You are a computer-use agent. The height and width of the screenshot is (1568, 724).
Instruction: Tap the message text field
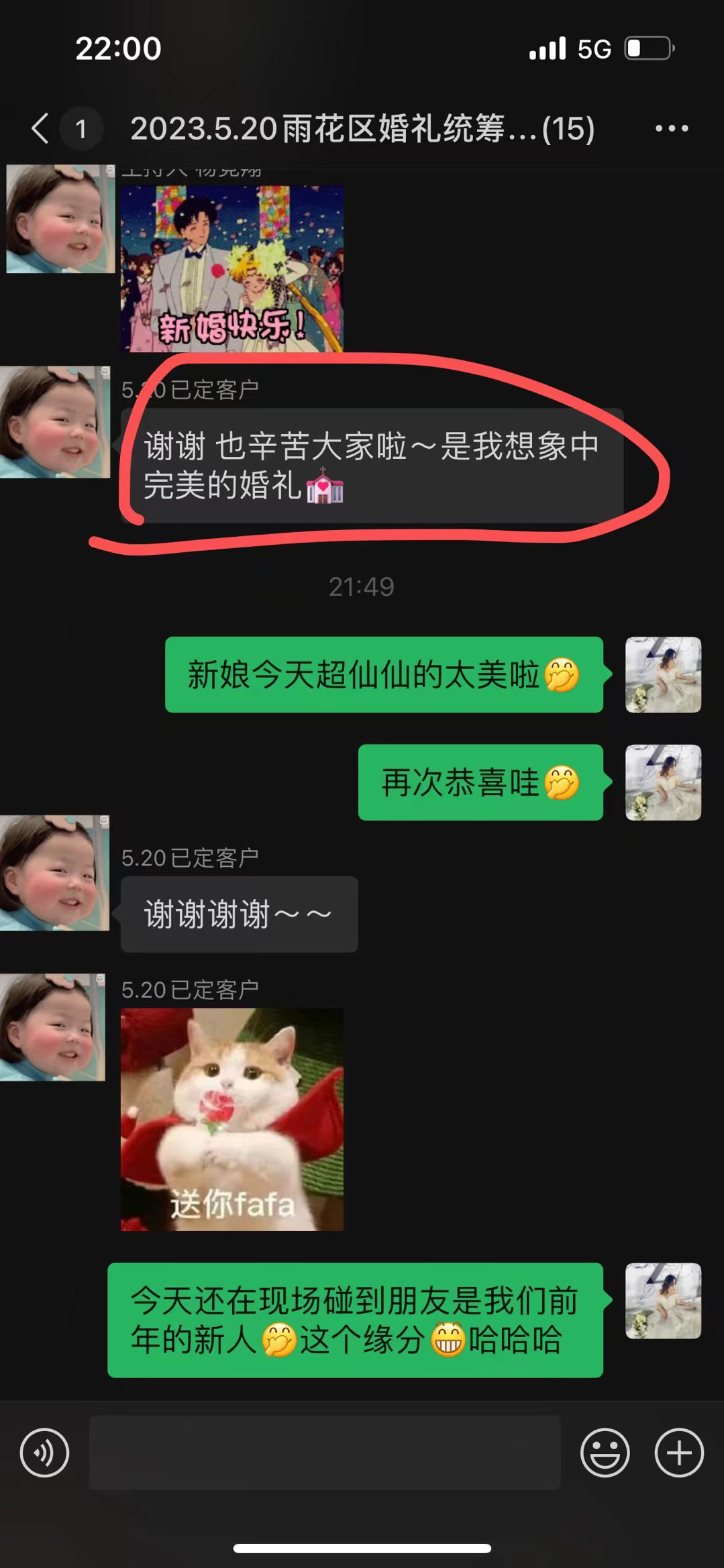(x=325, y=1453)
